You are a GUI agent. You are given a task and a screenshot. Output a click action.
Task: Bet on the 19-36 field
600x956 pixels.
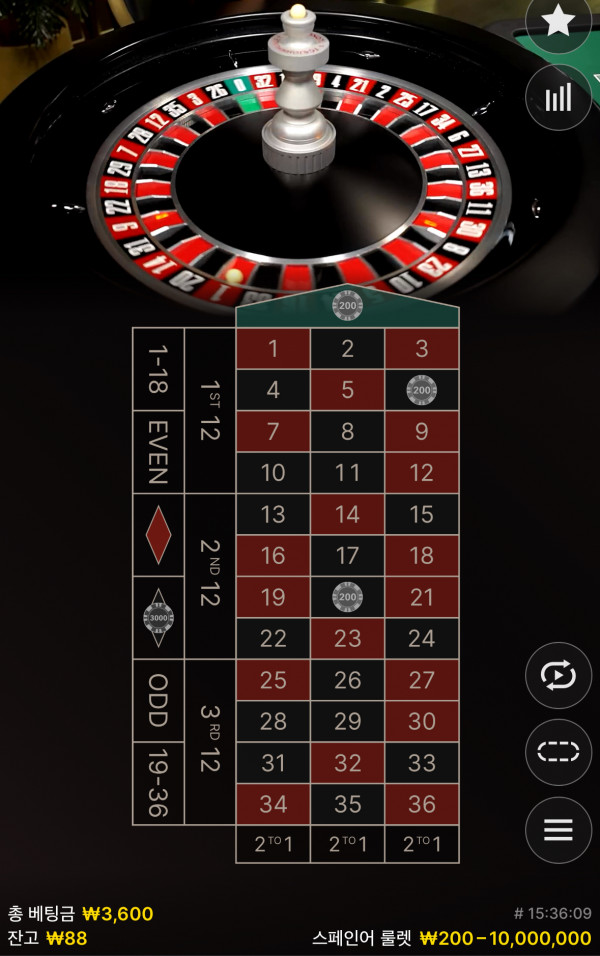pyautogui.click(x=158, y=783)
